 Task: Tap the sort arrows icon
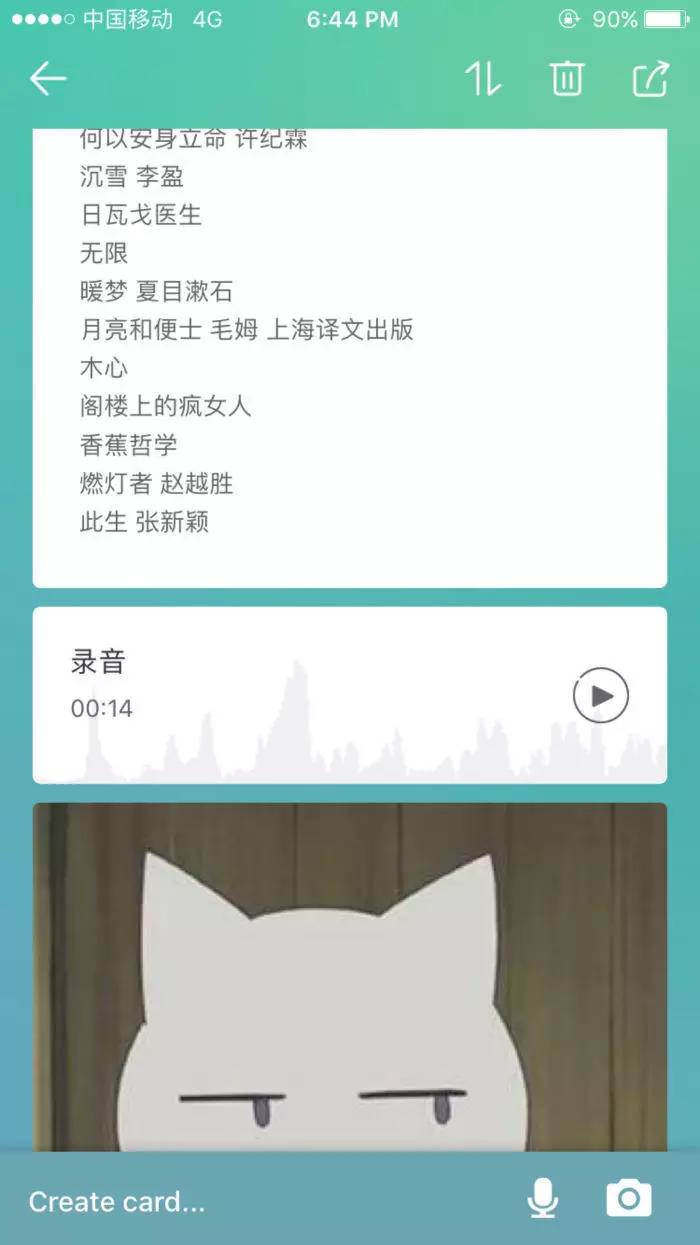(x=483, y=79)
